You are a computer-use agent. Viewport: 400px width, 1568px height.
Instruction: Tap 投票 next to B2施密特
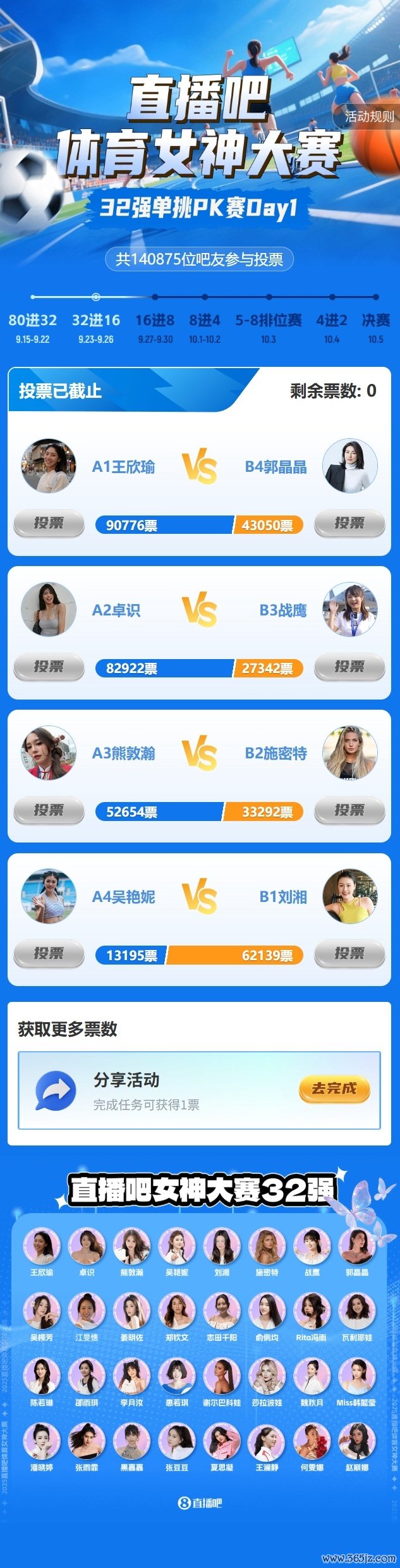click(x=349, y=810)
